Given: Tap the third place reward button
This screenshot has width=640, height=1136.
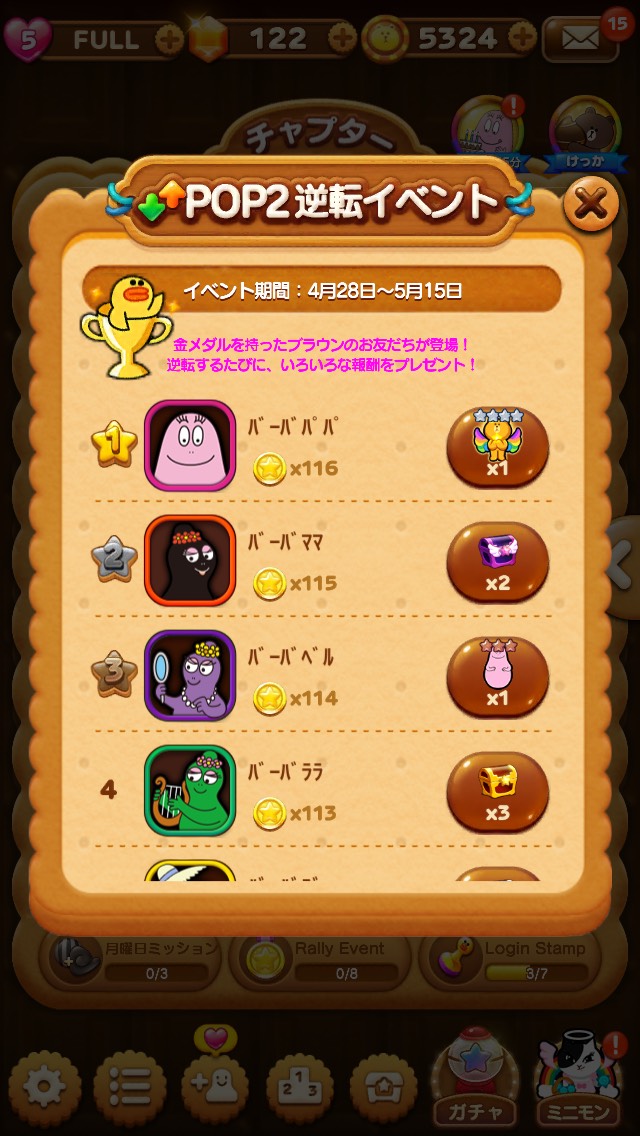Looking at the screenshot, I should click(x=497, y=676).
